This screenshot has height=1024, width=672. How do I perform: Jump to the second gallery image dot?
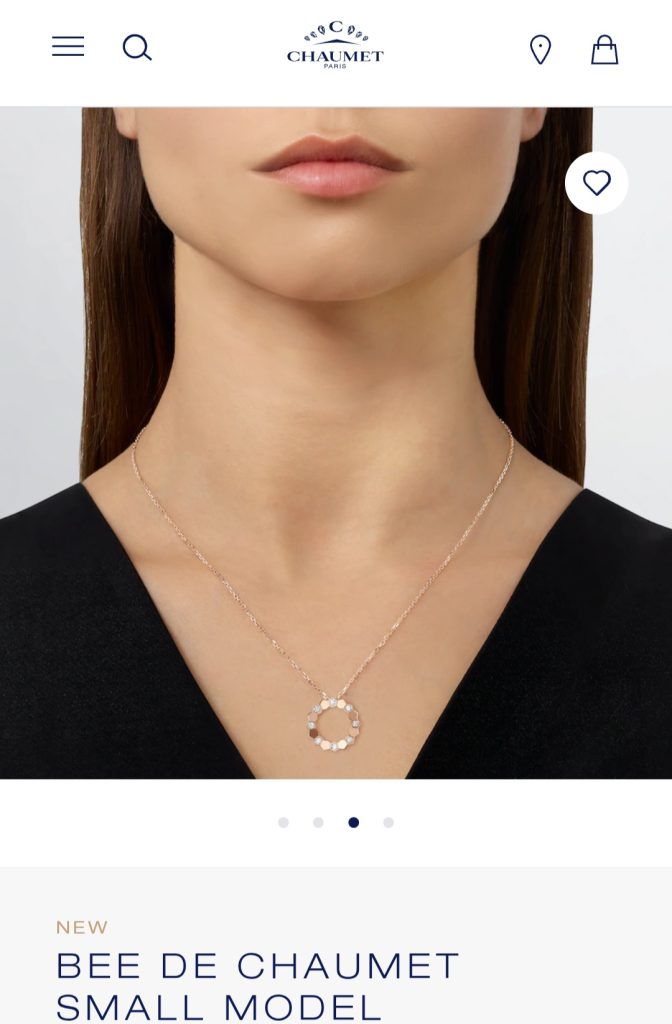pos(318,822)
